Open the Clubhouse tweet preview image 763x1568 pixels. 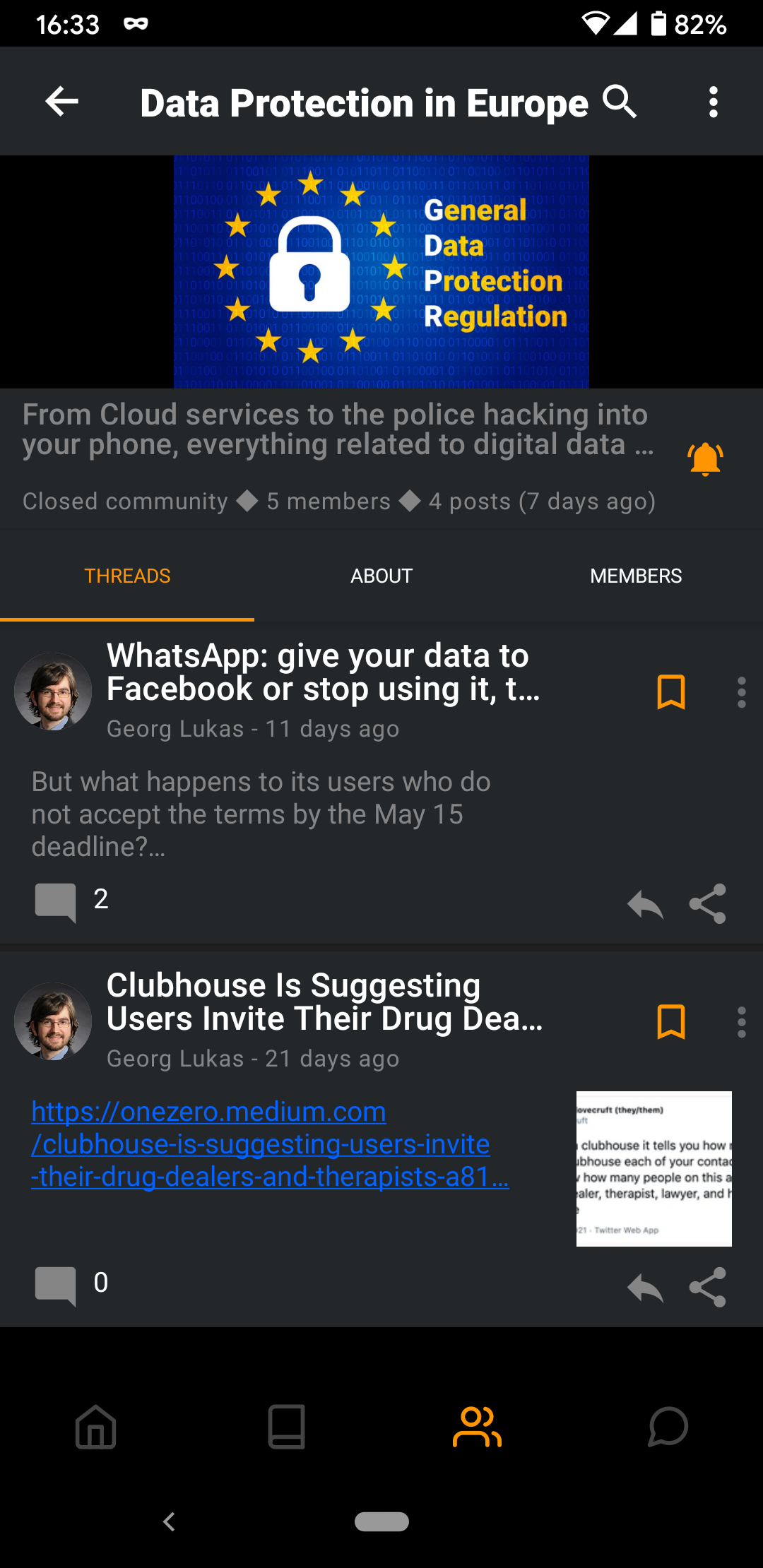pyautogui.click(x=654, y=1169)
